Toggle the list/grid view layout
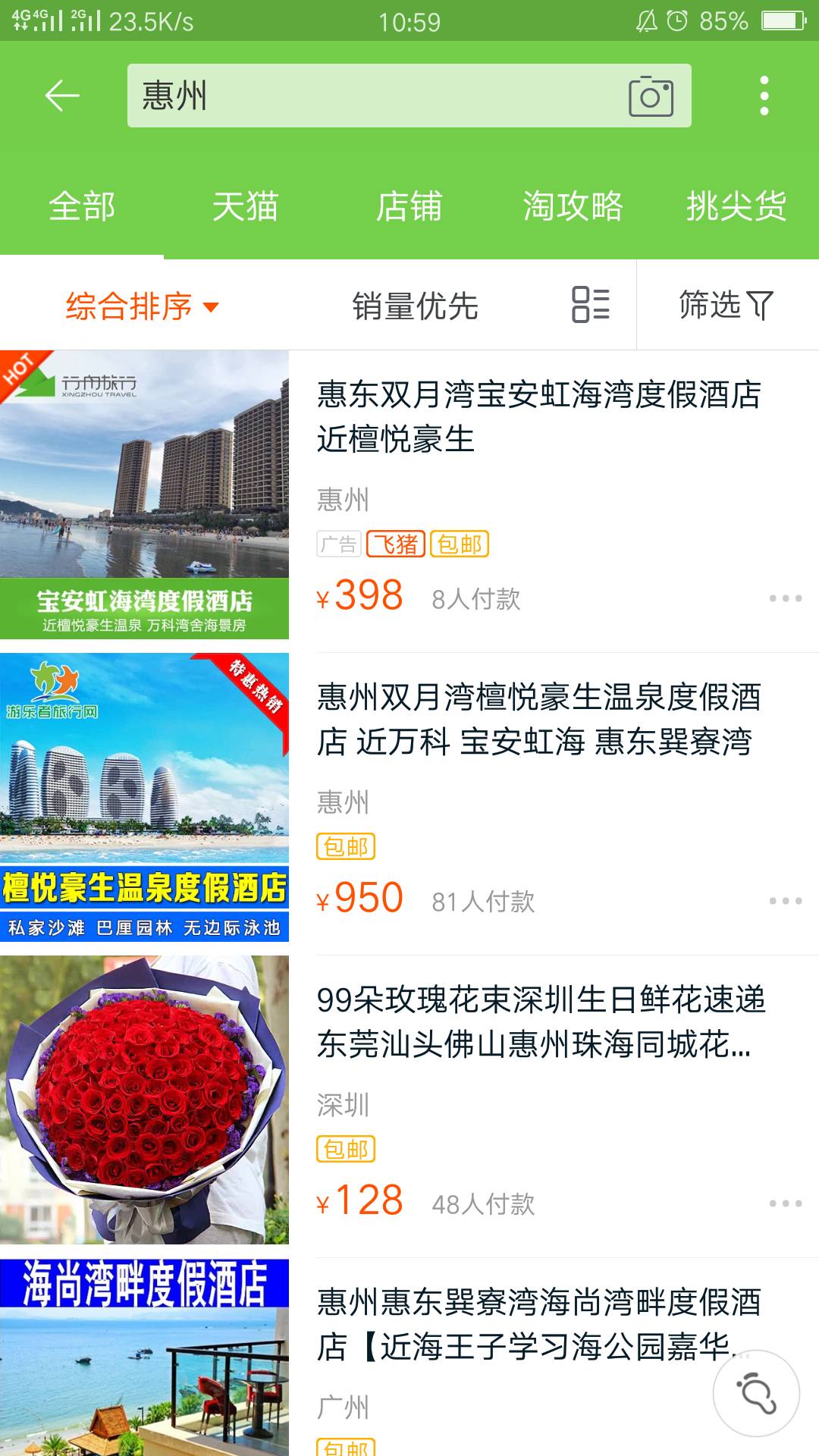This screenshot has height=1456, width=819. tap(590, 305)
